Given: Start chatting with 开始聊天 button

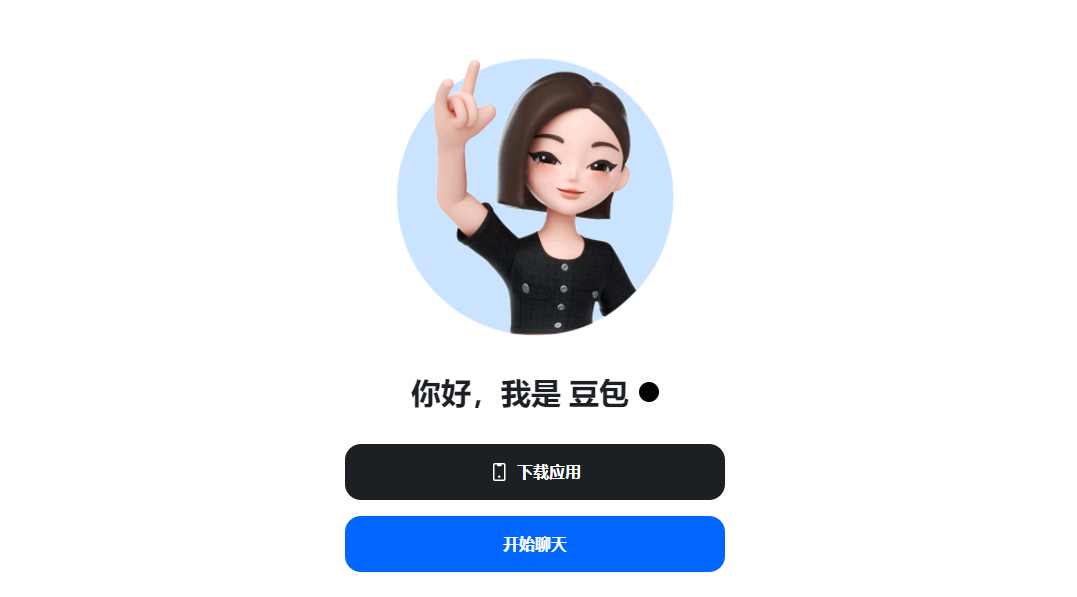Looking at the screenshot, I should (x=534, y=544).
